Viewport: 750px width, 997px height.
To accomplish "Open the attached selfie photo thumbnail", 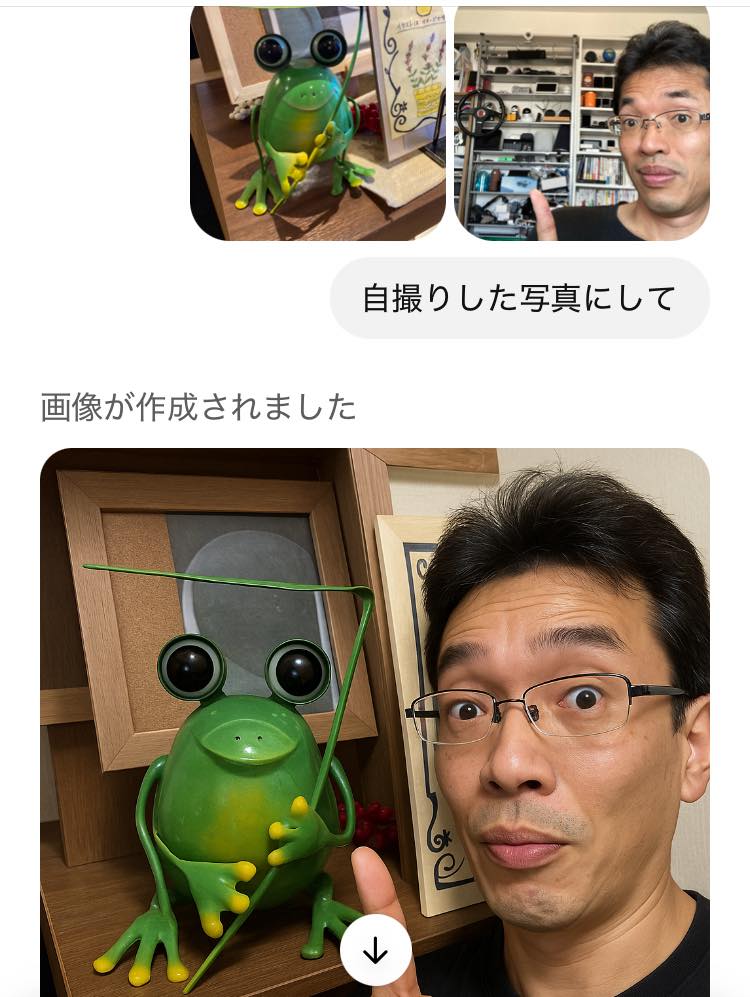I will click(581, 122).
